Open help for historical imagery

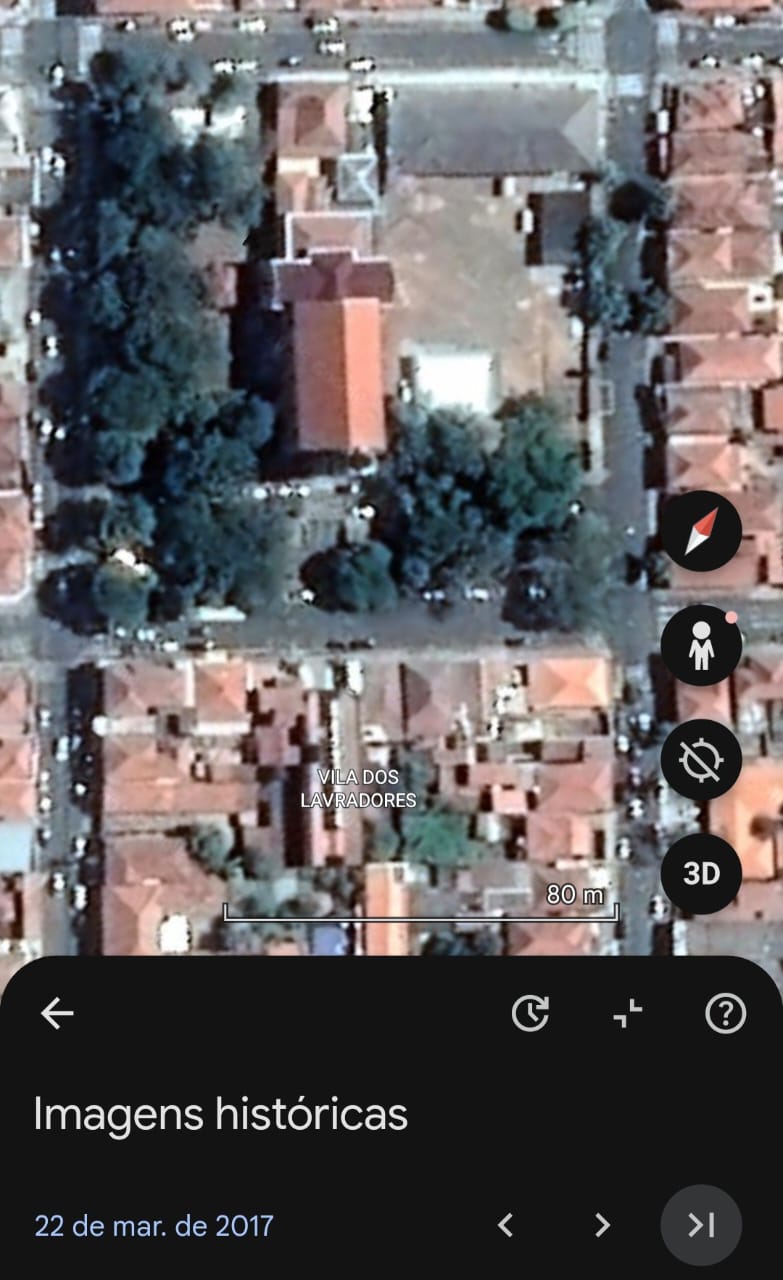point(725,1014)
